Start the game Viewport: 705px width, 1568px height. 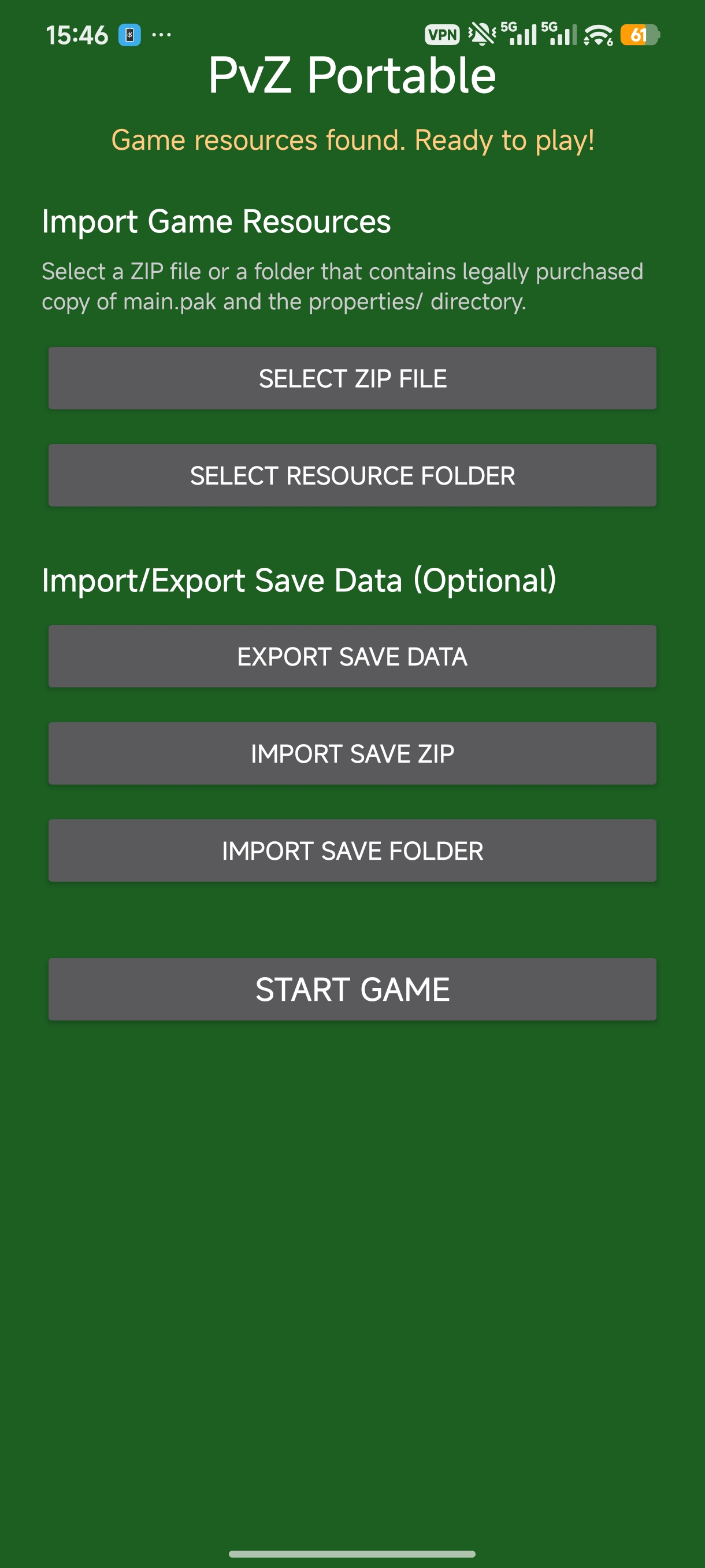352,989
